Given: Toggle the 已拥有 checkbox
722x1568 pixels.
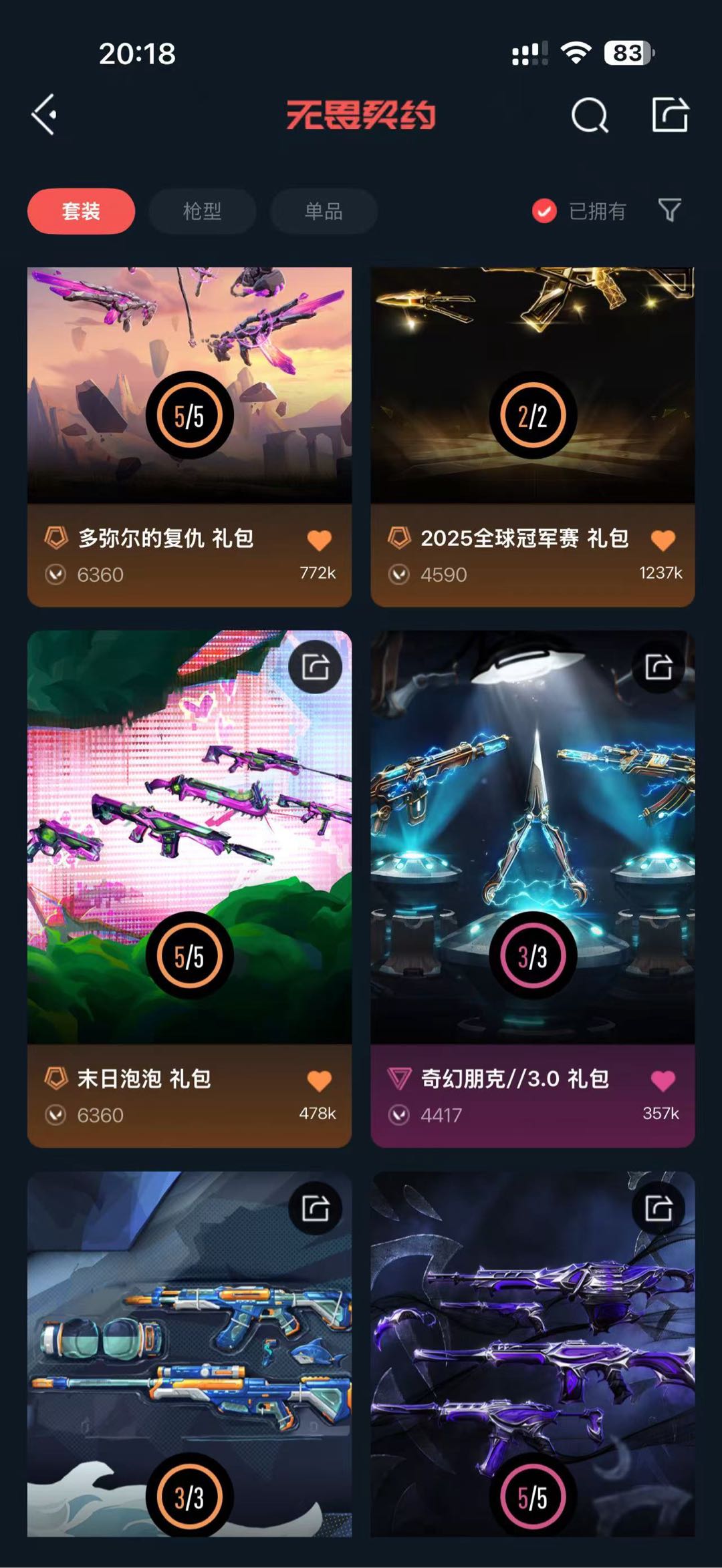Looking at the screenshot, I should pos(544,211).
